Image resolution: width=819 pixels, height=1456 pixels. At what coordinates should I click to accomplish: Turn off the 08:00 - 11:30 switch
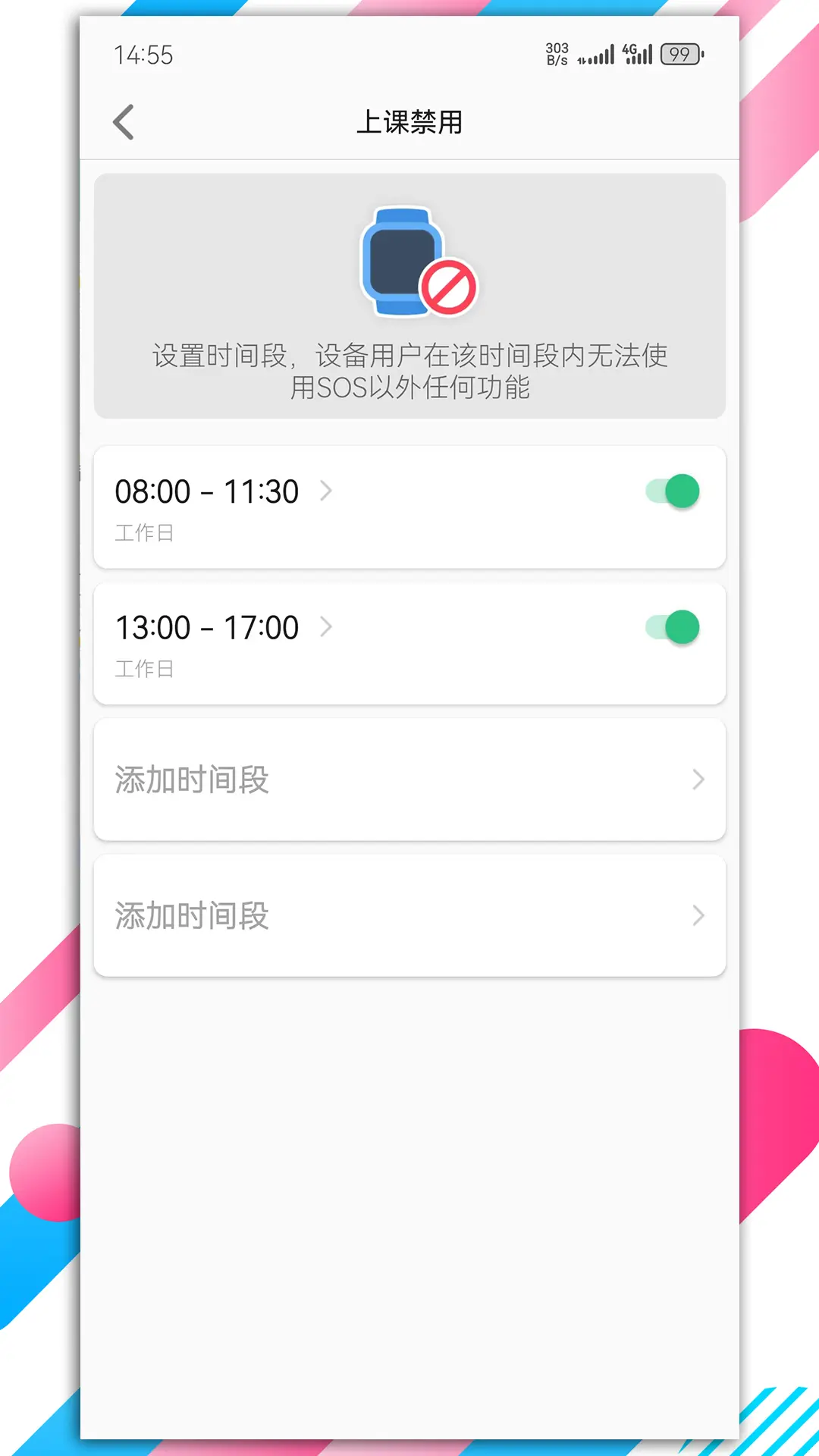(x=673, y=491)
